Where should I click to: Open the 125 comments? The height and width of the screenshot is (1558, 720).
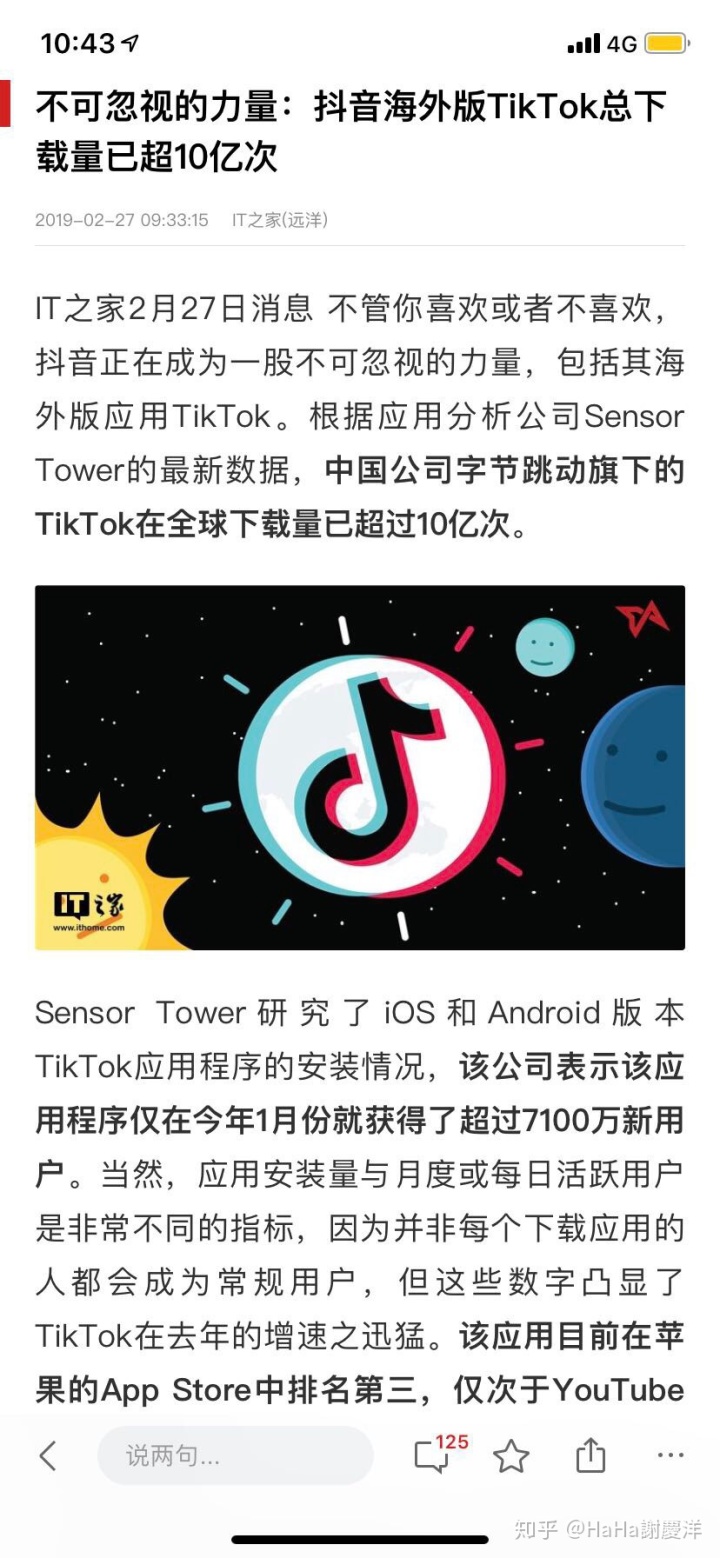pyautogui.click(x=434, y=1455)
